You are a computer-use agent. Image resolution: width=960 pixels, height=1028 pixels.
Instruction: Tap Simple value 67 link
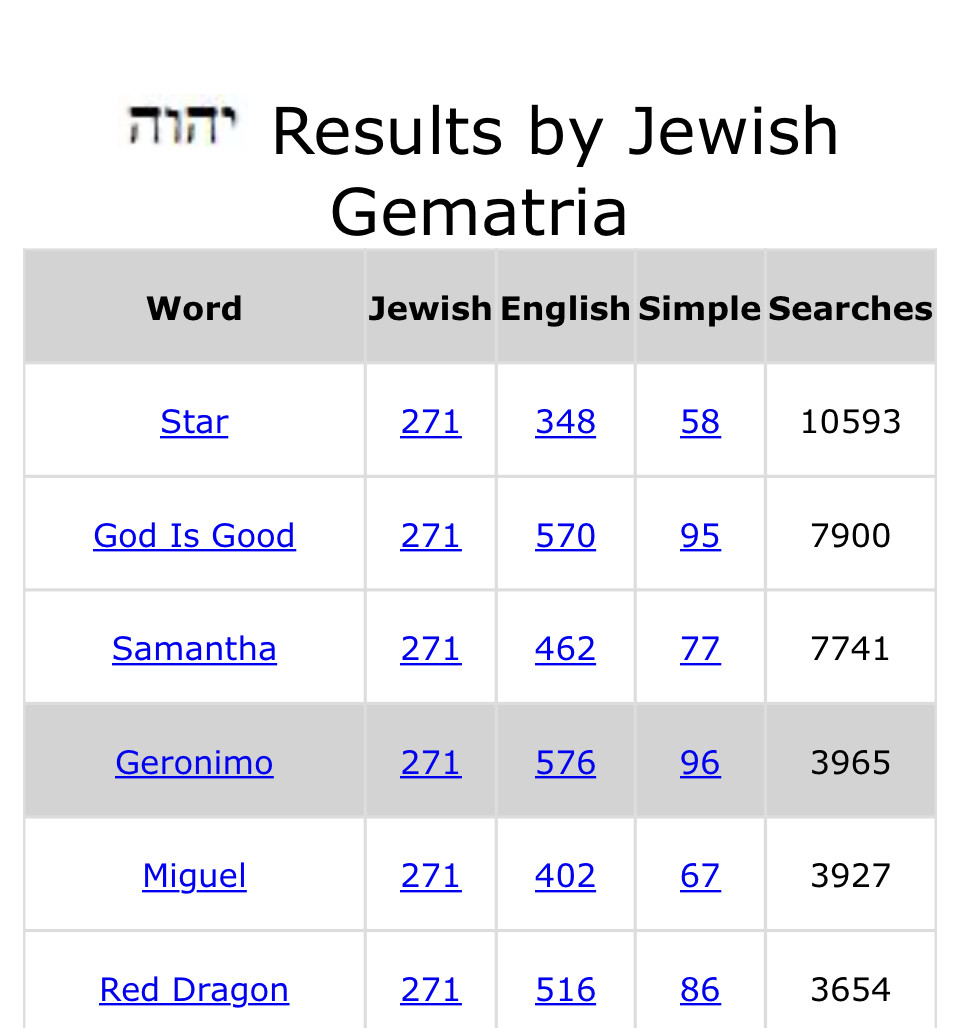[700, 876]
